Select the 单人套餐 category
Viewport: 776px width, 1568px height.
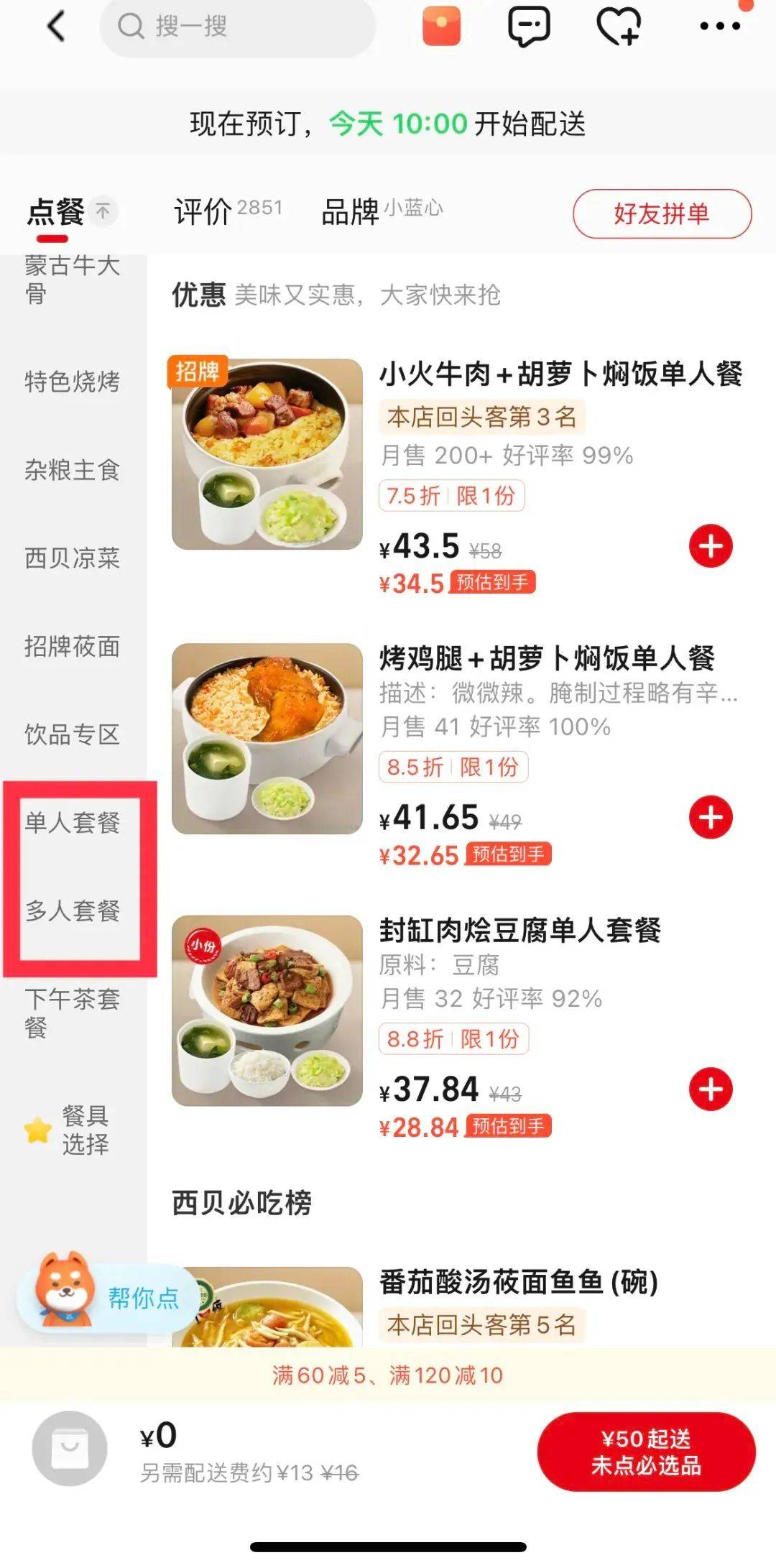[72, 823]
